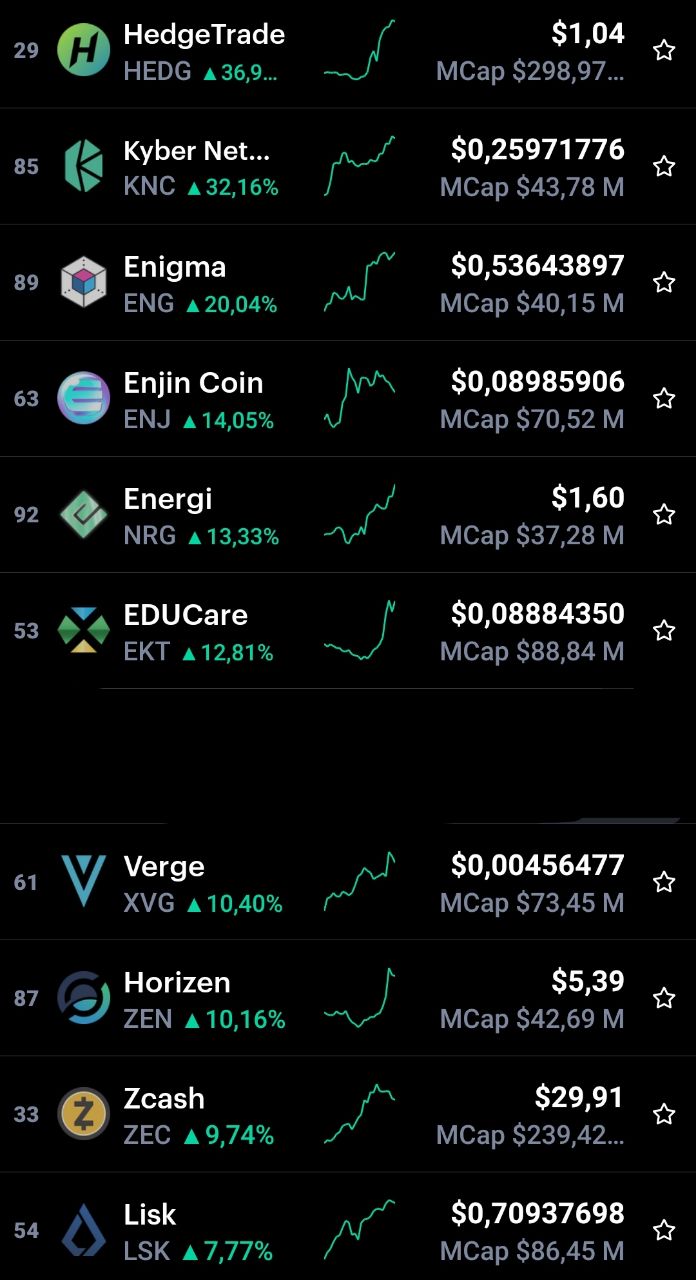The height and width of the screenshot is (1280, 696).
Task: Star the Kyber Network row
Action: pos(664,167)
